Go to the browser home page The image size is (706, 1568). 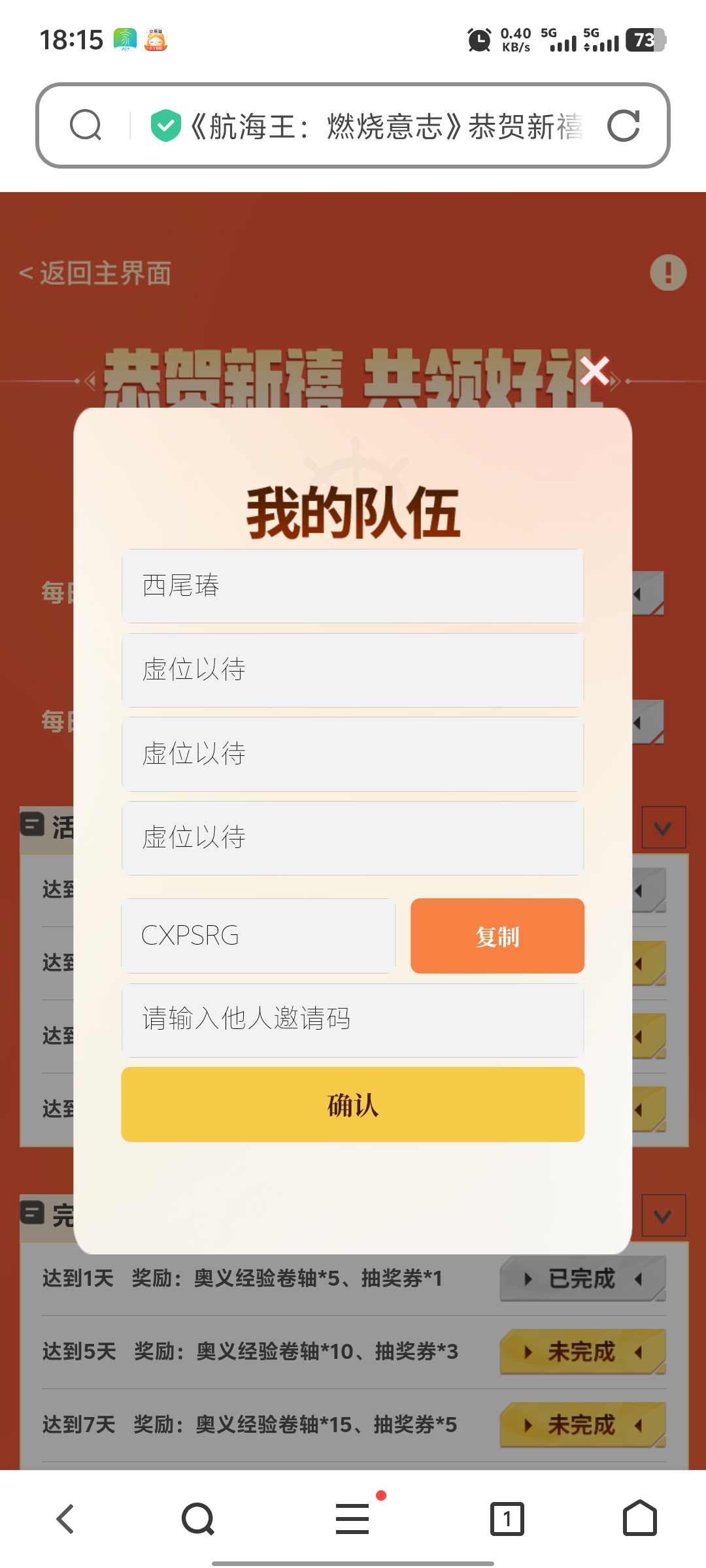[639, 1518]
